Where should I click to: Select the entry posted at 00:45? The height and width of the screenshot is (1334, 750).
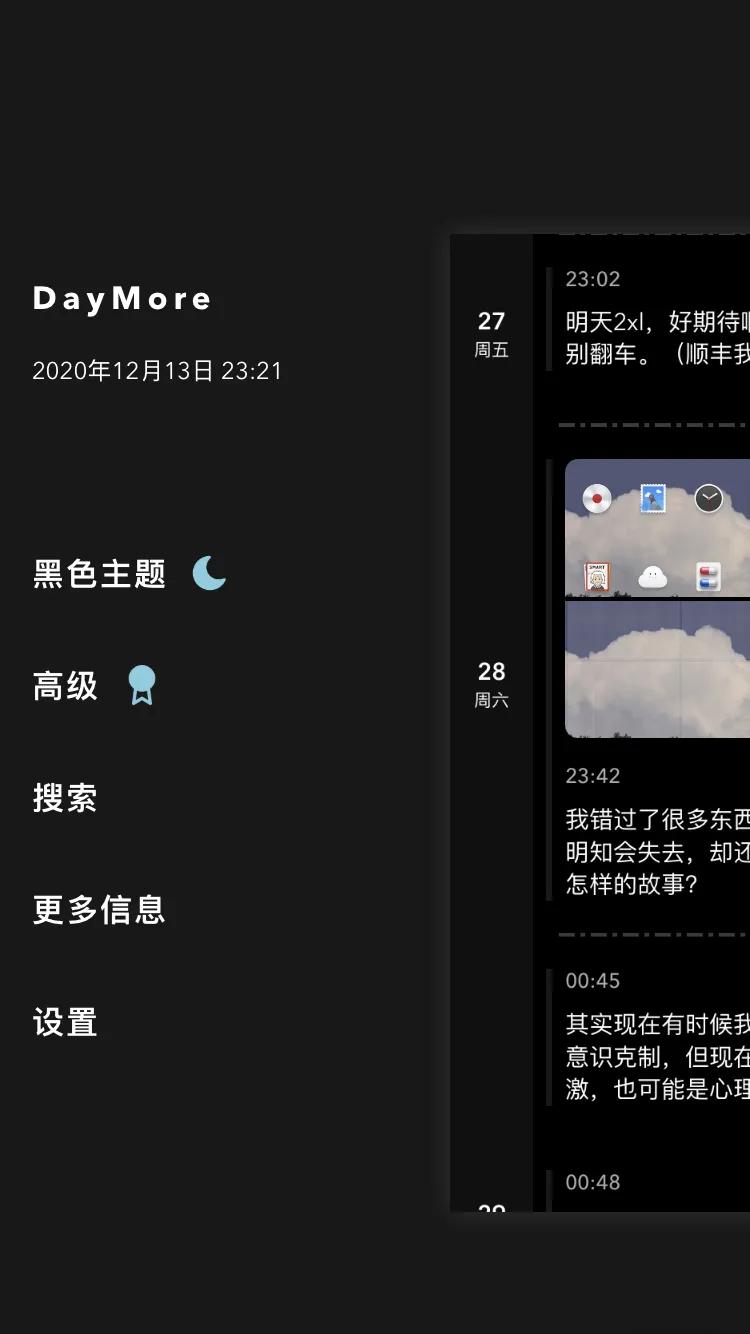pyautogui.click(x=597, y=981)
